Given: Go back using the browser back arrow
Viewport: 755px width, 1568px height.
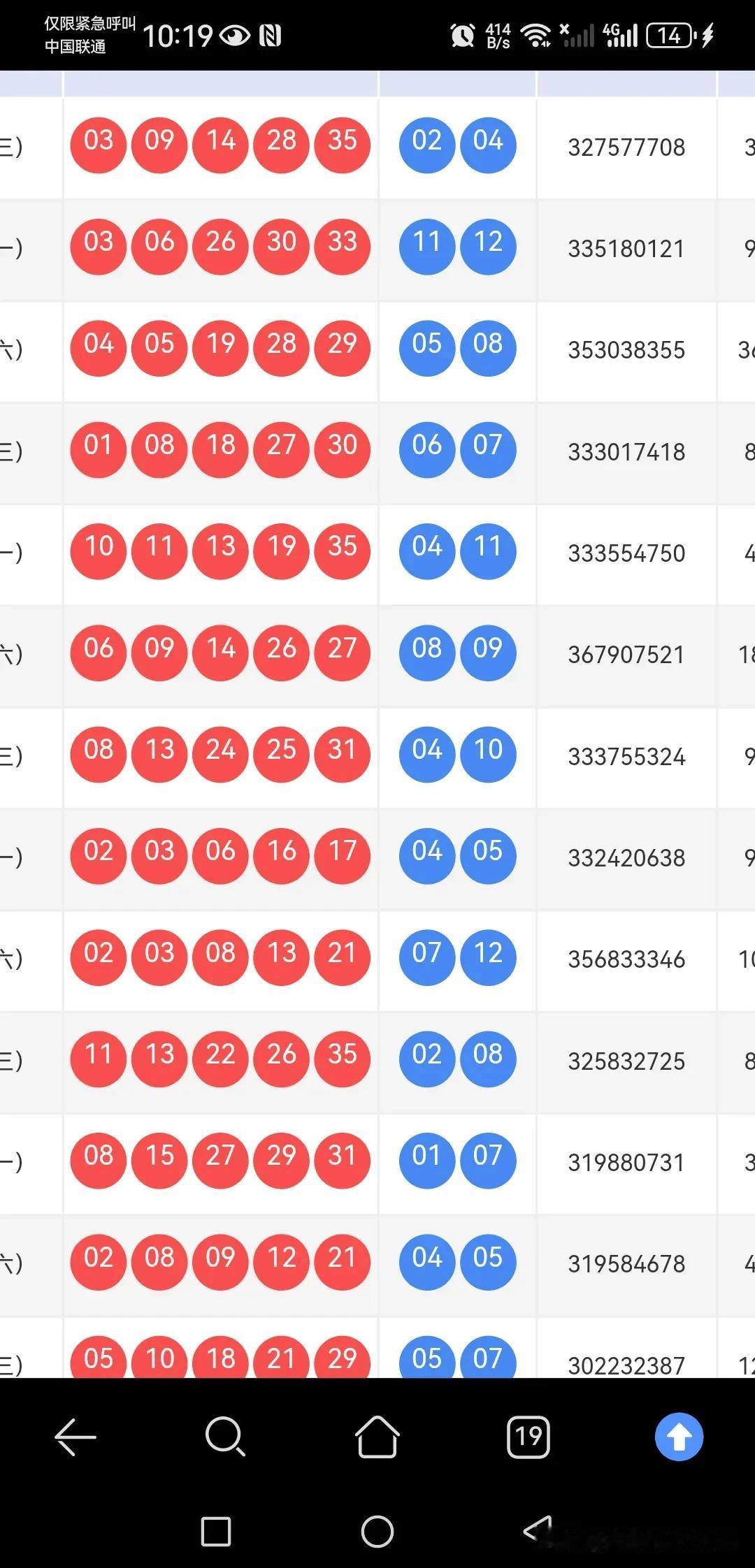Looking at the screenshot, I should tap(75, 1437).
